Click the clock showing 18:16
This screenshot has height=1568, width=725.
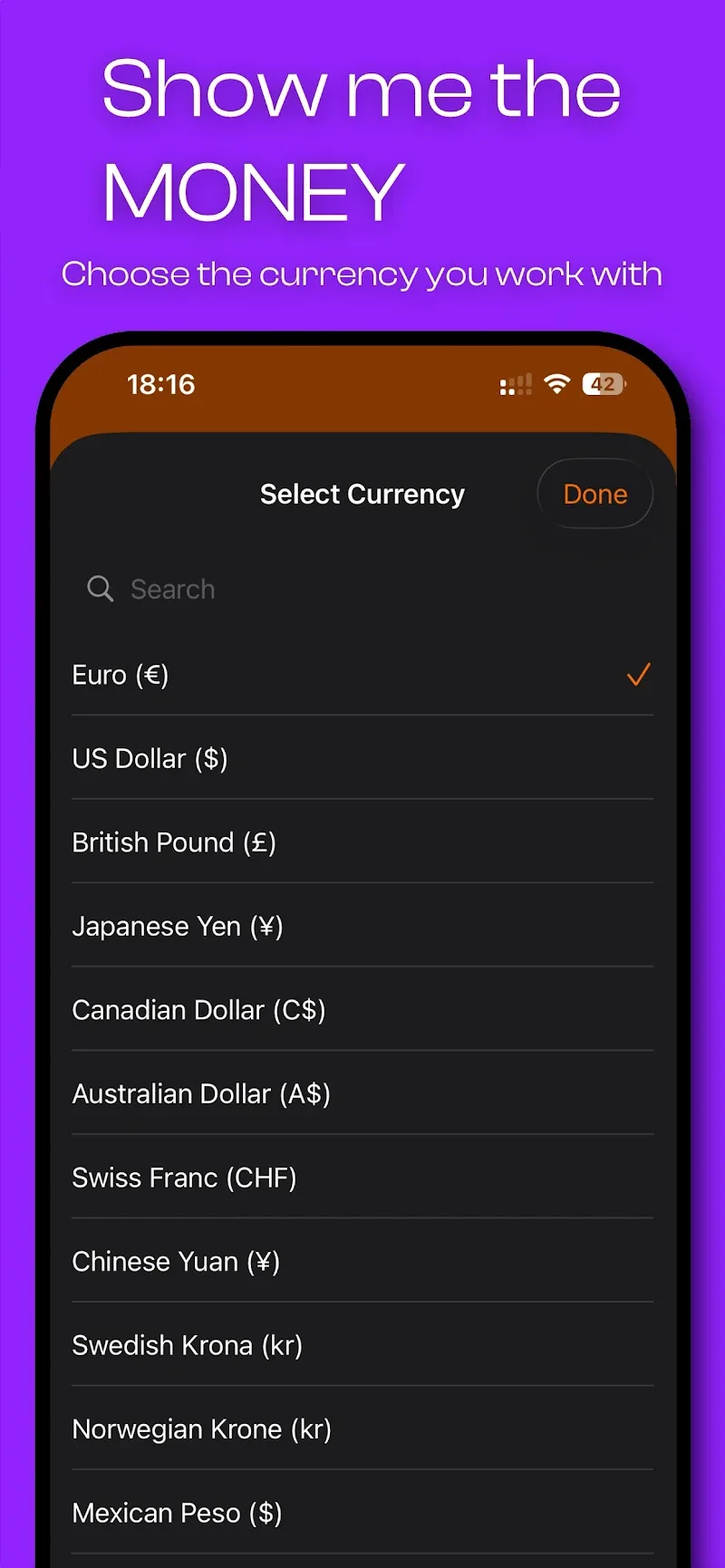[x=161, y=384]
